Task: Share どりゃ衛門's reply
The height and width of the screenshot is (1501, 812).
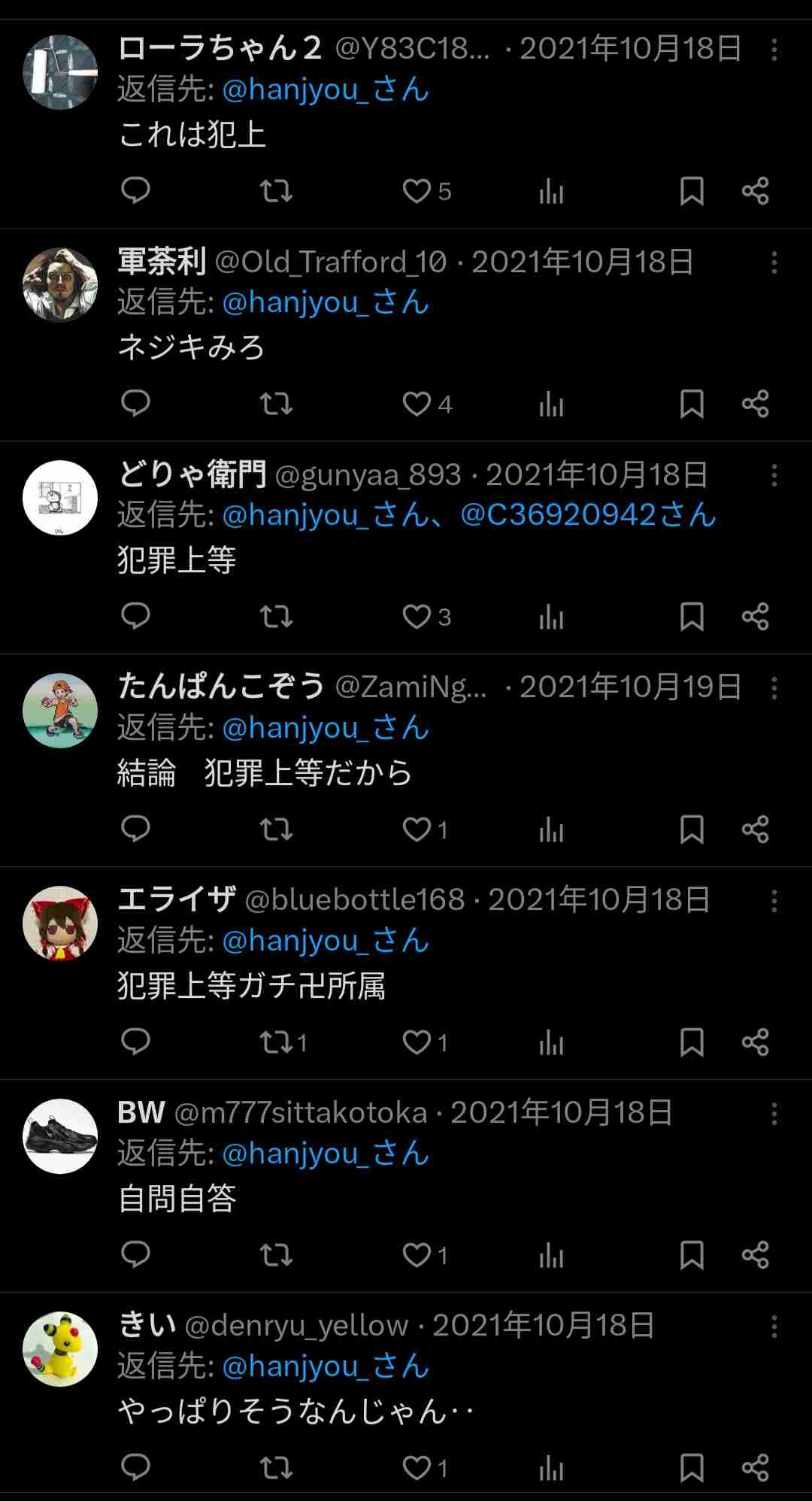Action: point(755,617)
